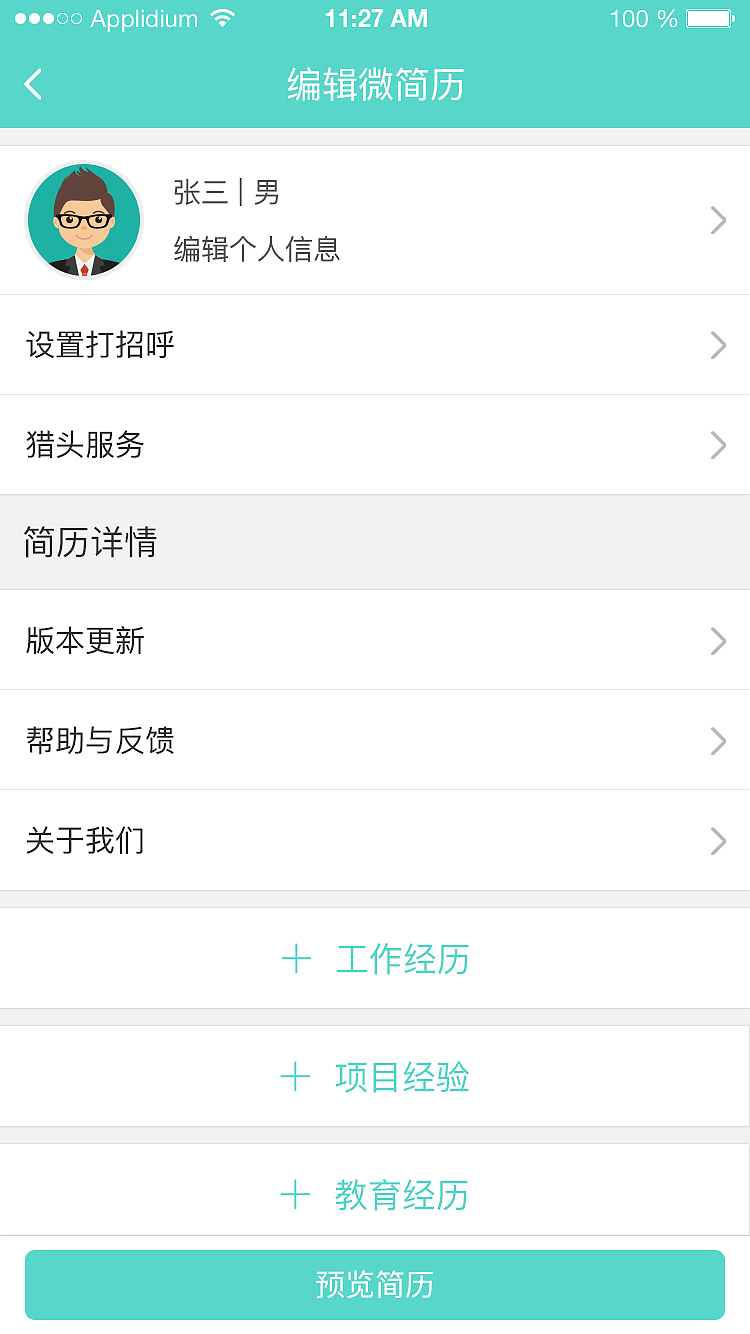Expand 猎头服务 with the right arrow
The width and height of the screenshot is (750, 1334).
(718, 445)
